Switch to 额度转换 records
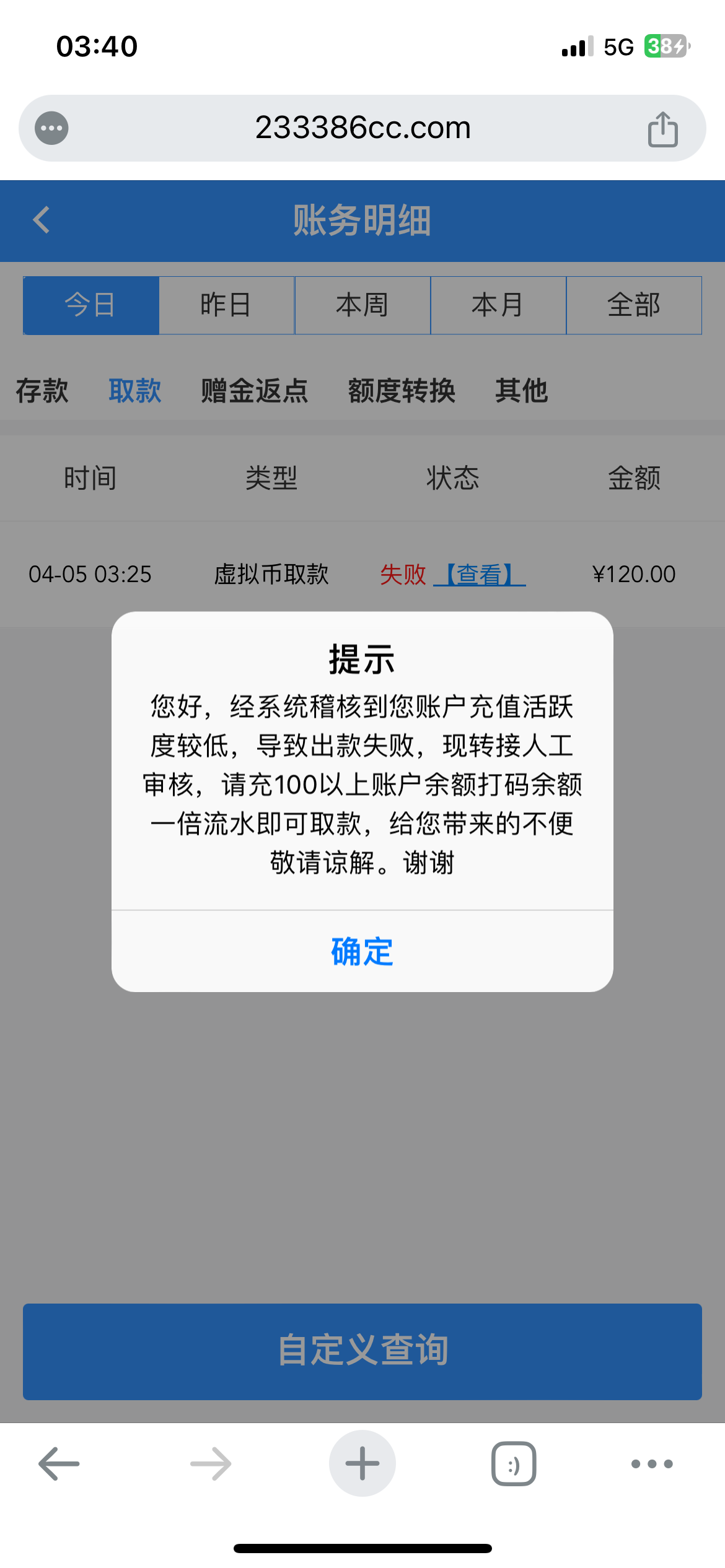Viewport: 725px width, 1568px height. (402, 391)
